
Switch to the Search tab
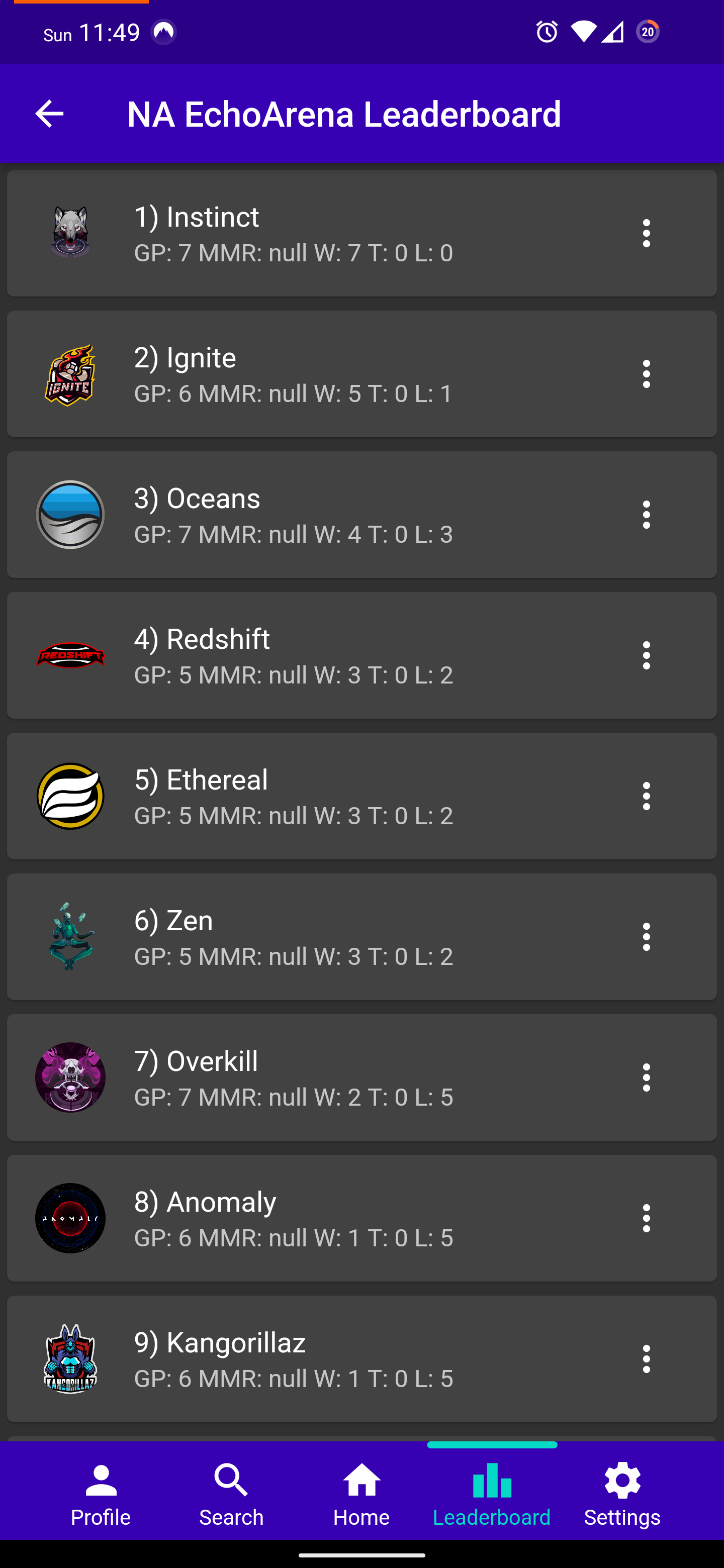(231, 1494)
